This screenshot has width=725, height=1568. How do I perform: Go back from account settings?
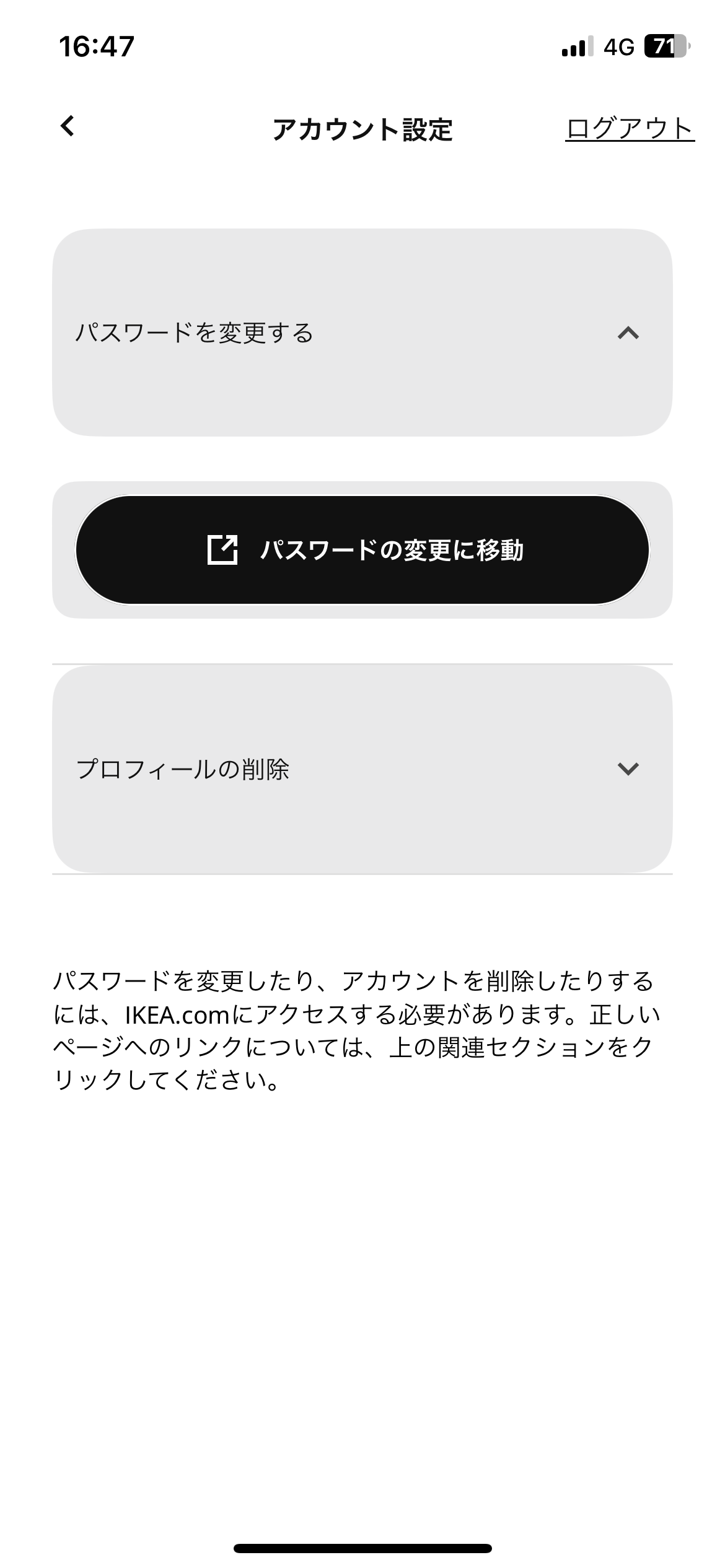68,126
